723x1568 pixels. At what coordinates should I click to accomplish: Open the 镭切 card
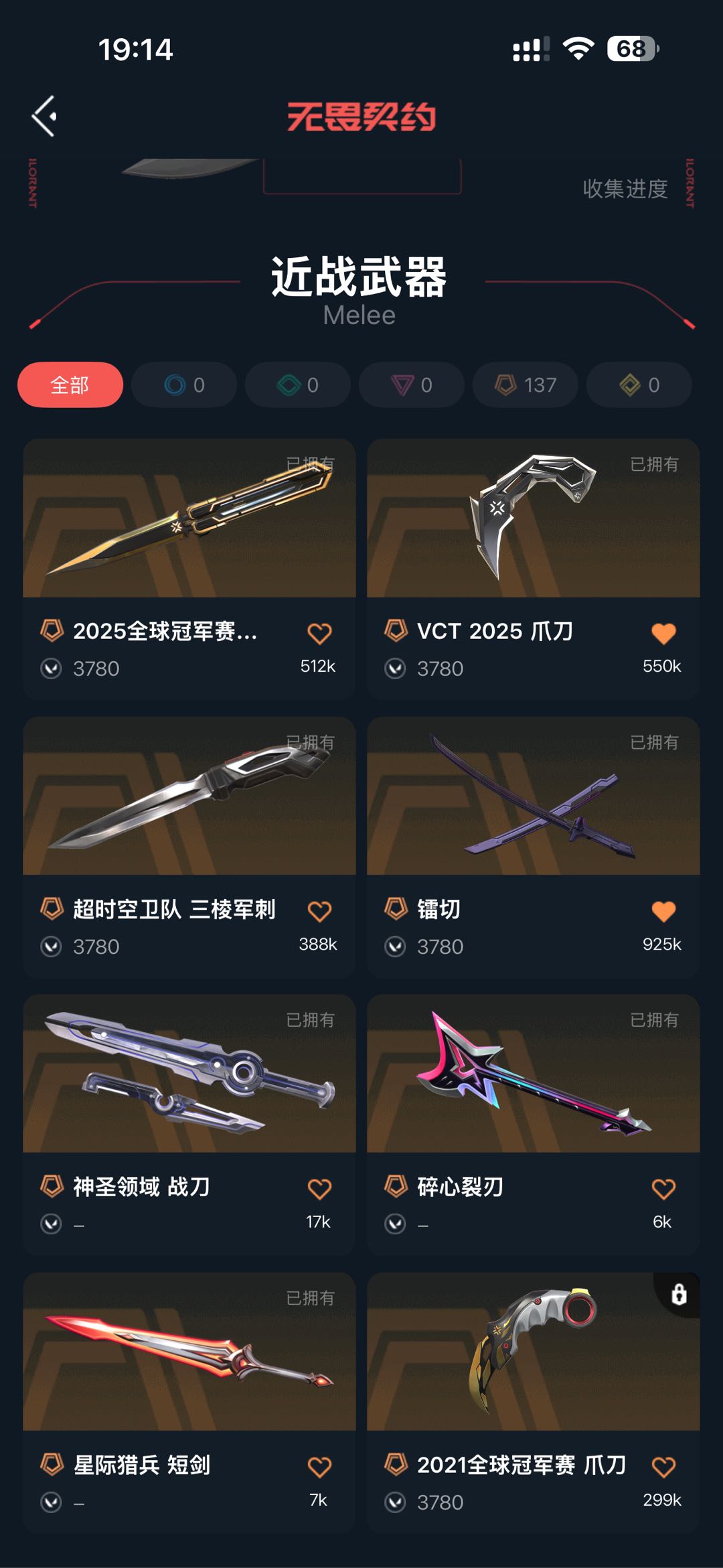click(x=533, y=796)
